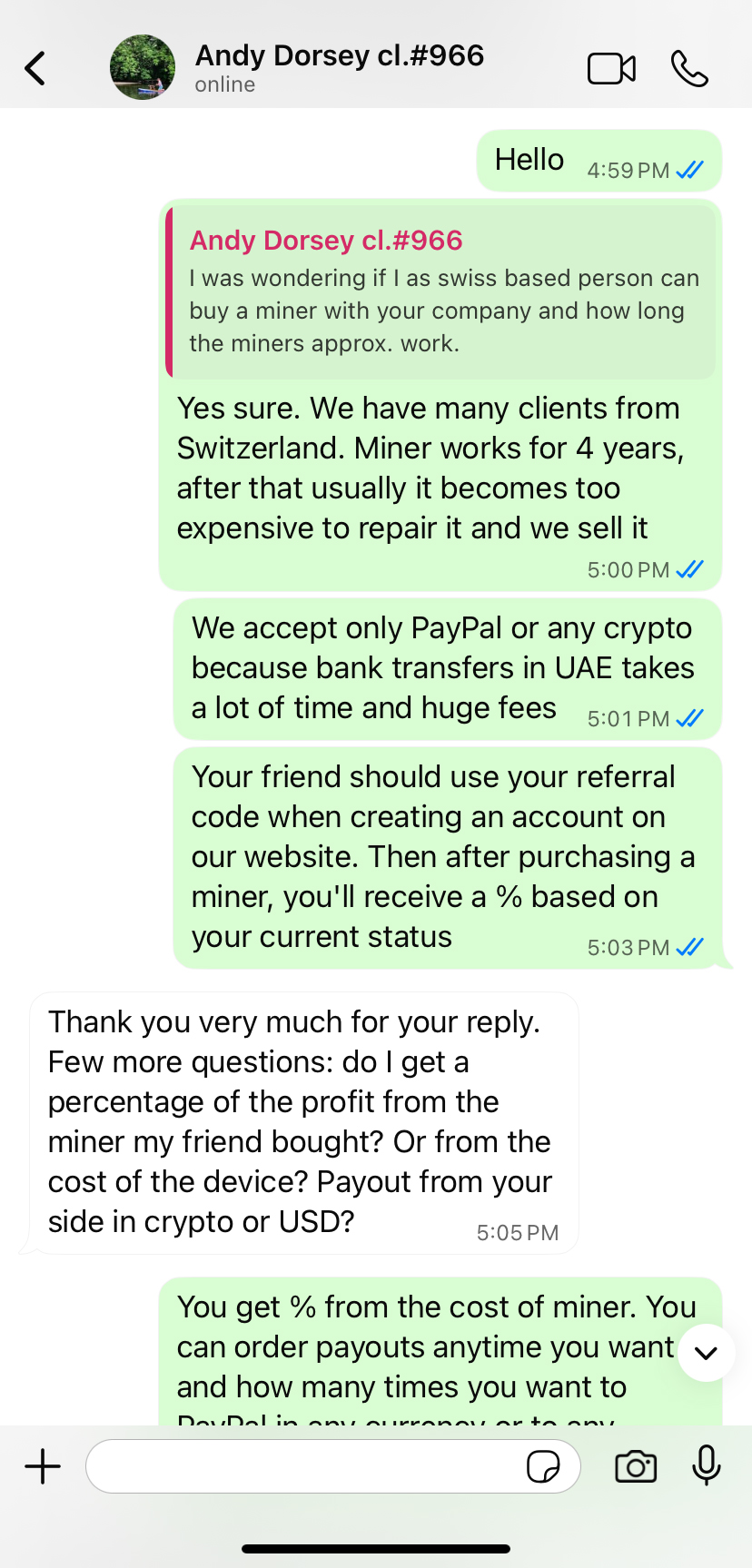Open the attachment plus menu
Image resolution: width=752 pixels, height=1568 pixels.
pyautogui.click(x=43, y=1466)
